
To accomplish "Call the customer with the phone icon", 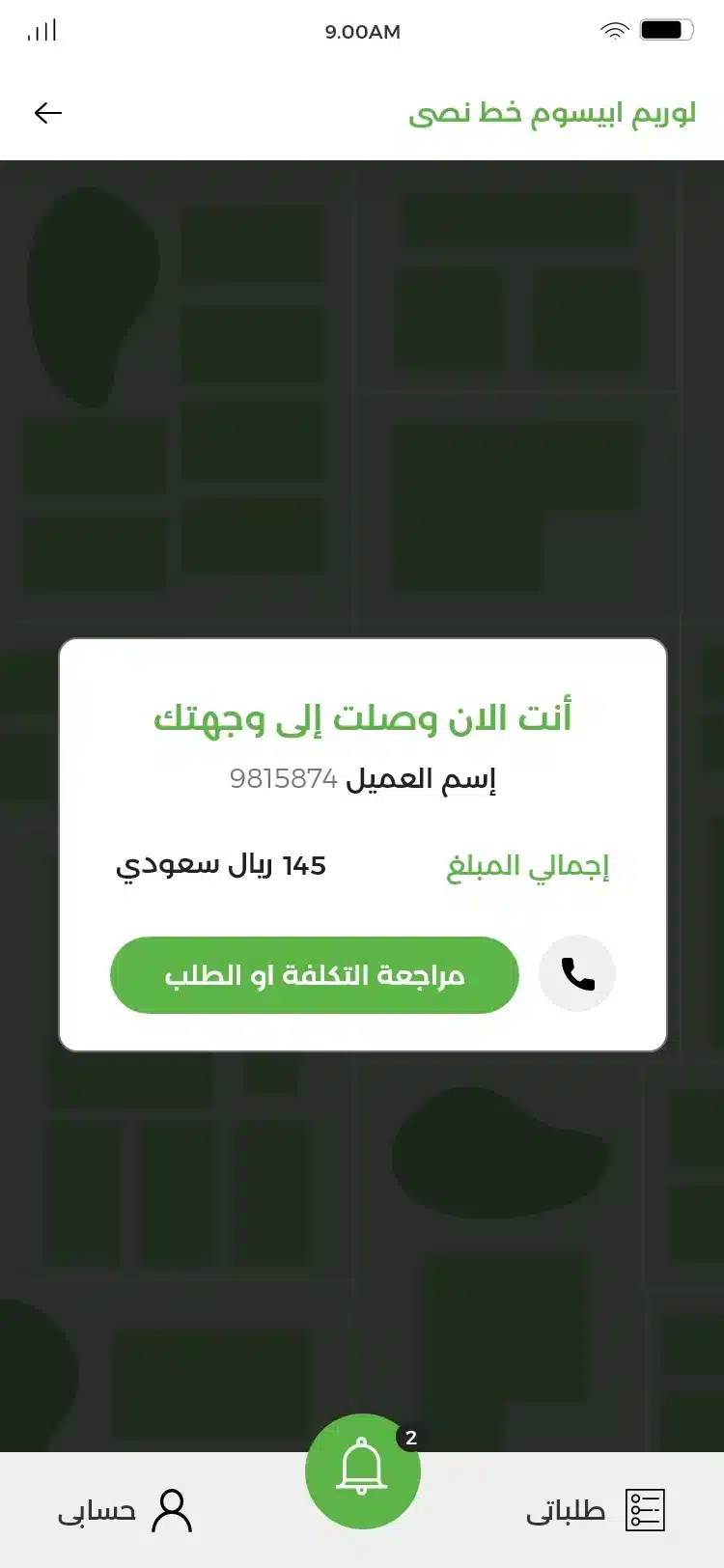I will tap(577, 973).
